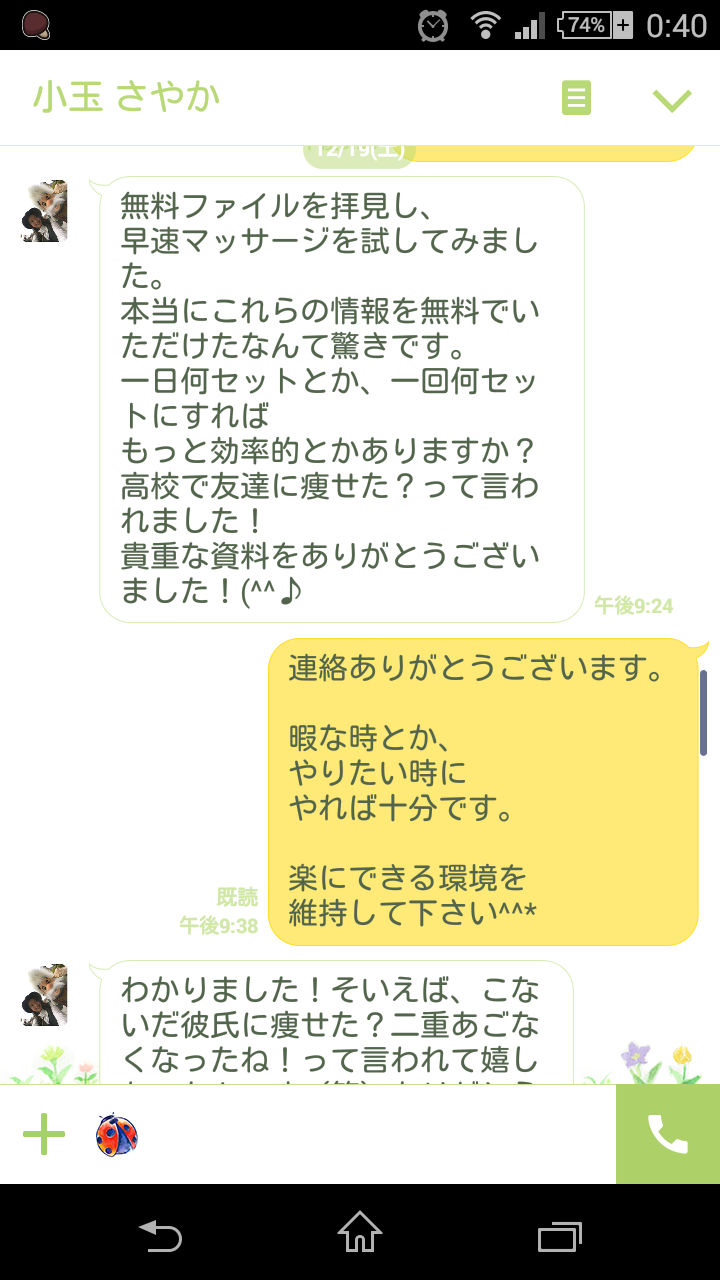The width and height of the screenshot is (720, 1280).
Task: View sender's profile picture beside わかりました message
Action: click(x=44, y=995)
